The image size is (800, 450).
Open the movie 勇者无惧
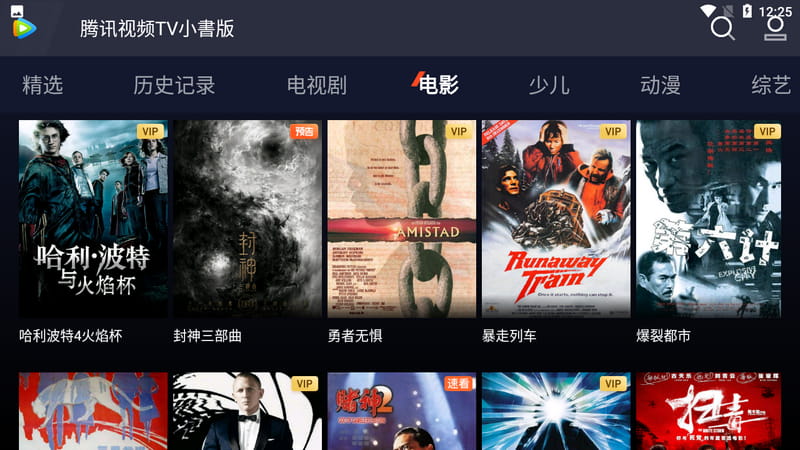pyautogui.click(x=402, y=220)
